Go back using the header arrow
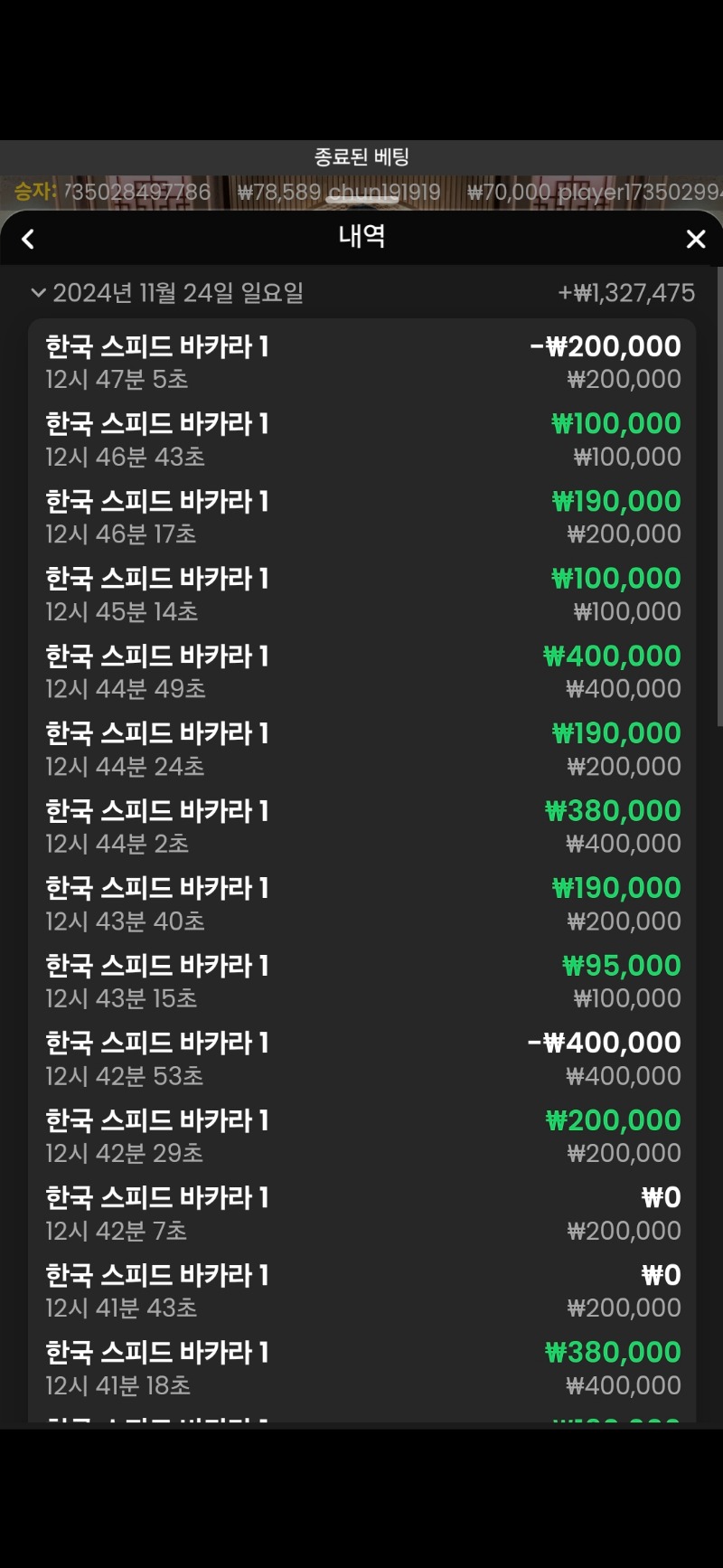The height and width of the screenshot is (1568, 723). 28,240
